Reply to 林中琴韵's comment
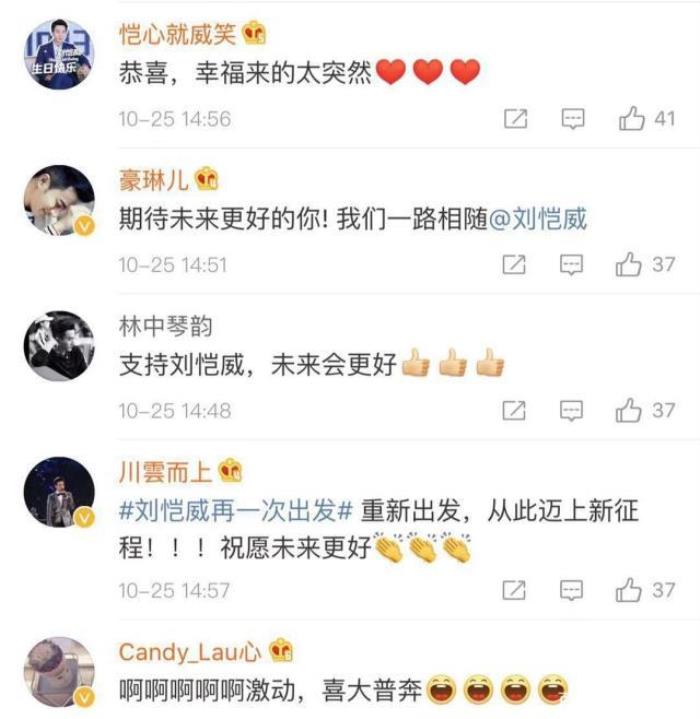Viewport: 700px width, 719px height. tap(572, 410)
